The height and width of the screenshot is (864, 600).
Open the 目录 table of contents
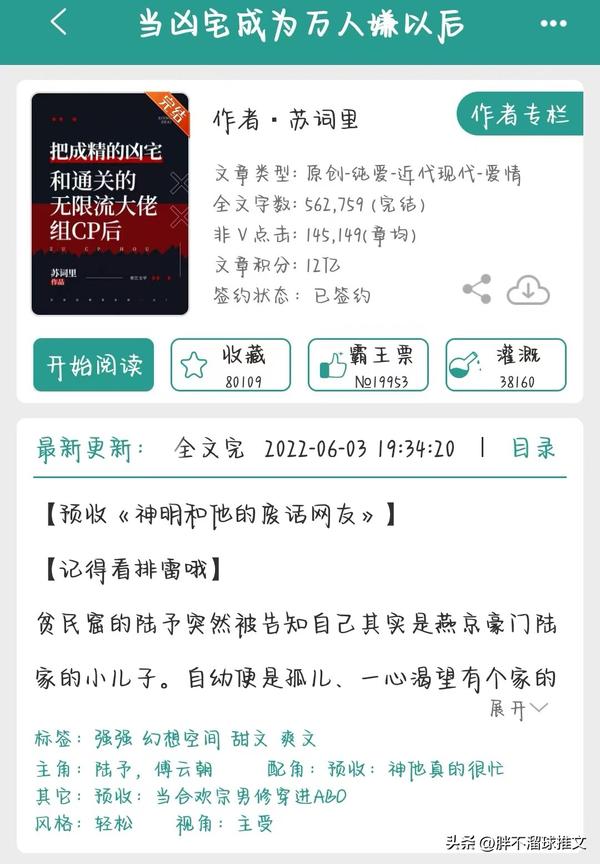coord(532,448)
